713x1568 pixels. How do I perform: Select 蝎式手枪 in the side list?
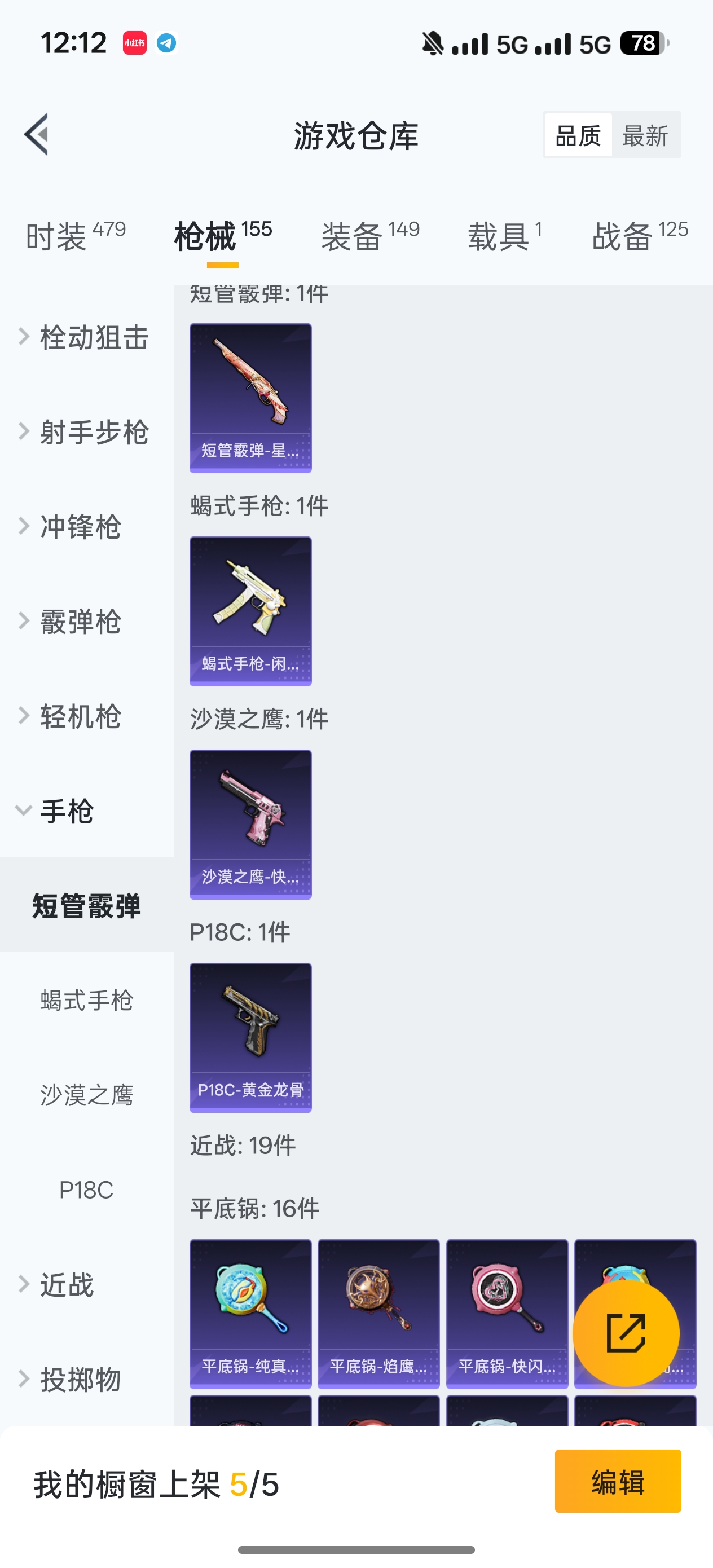click(86, 1001)
